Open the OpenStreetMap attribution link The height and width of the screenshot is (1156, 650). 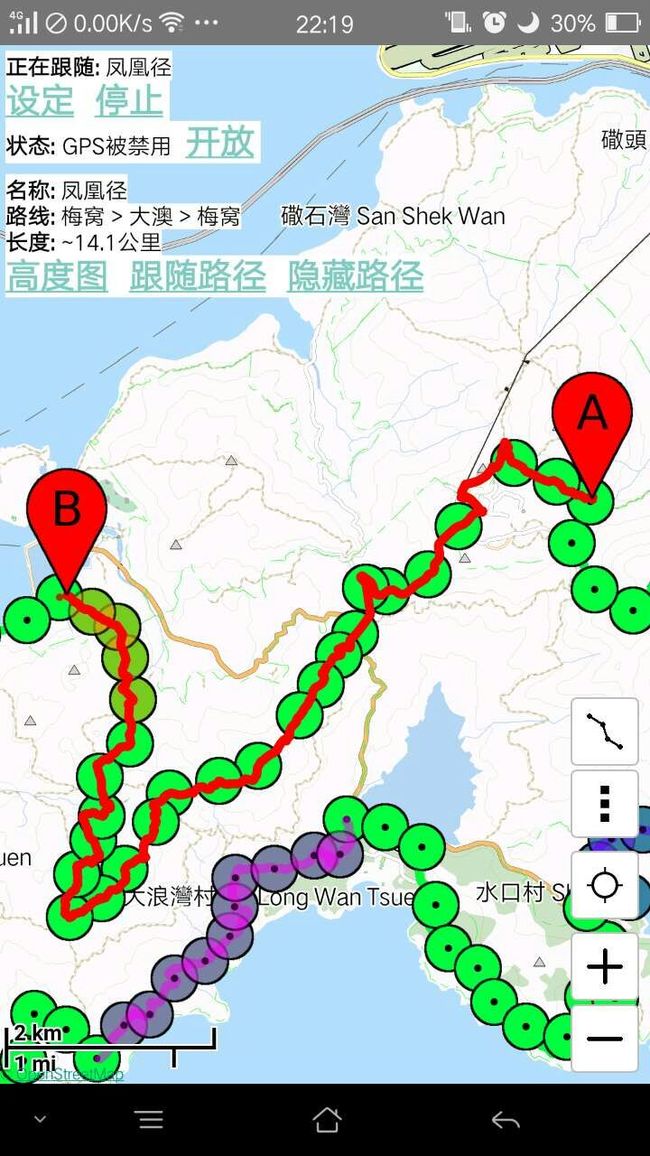coord(70,1073)
